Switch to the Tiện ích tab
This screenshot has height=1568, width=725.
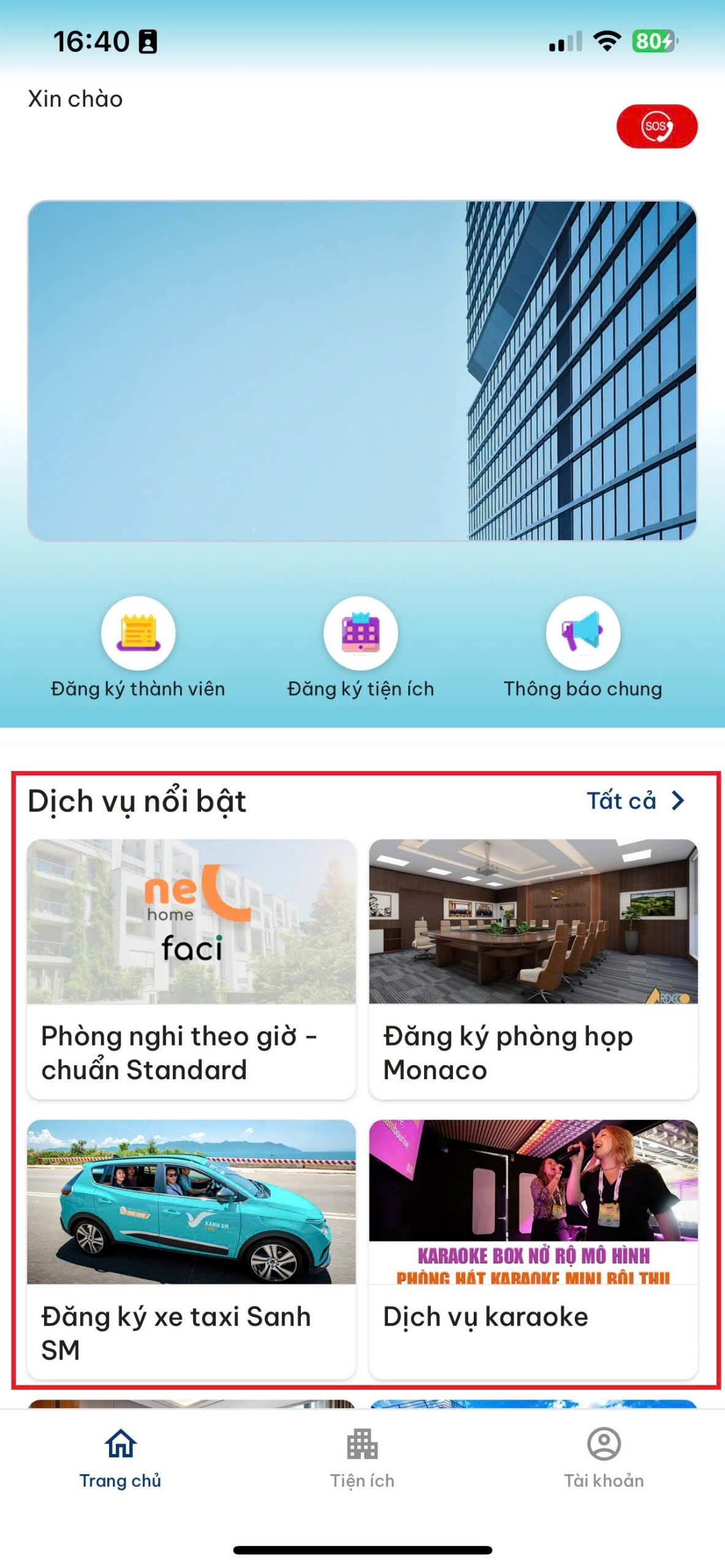pos(362,1458)
